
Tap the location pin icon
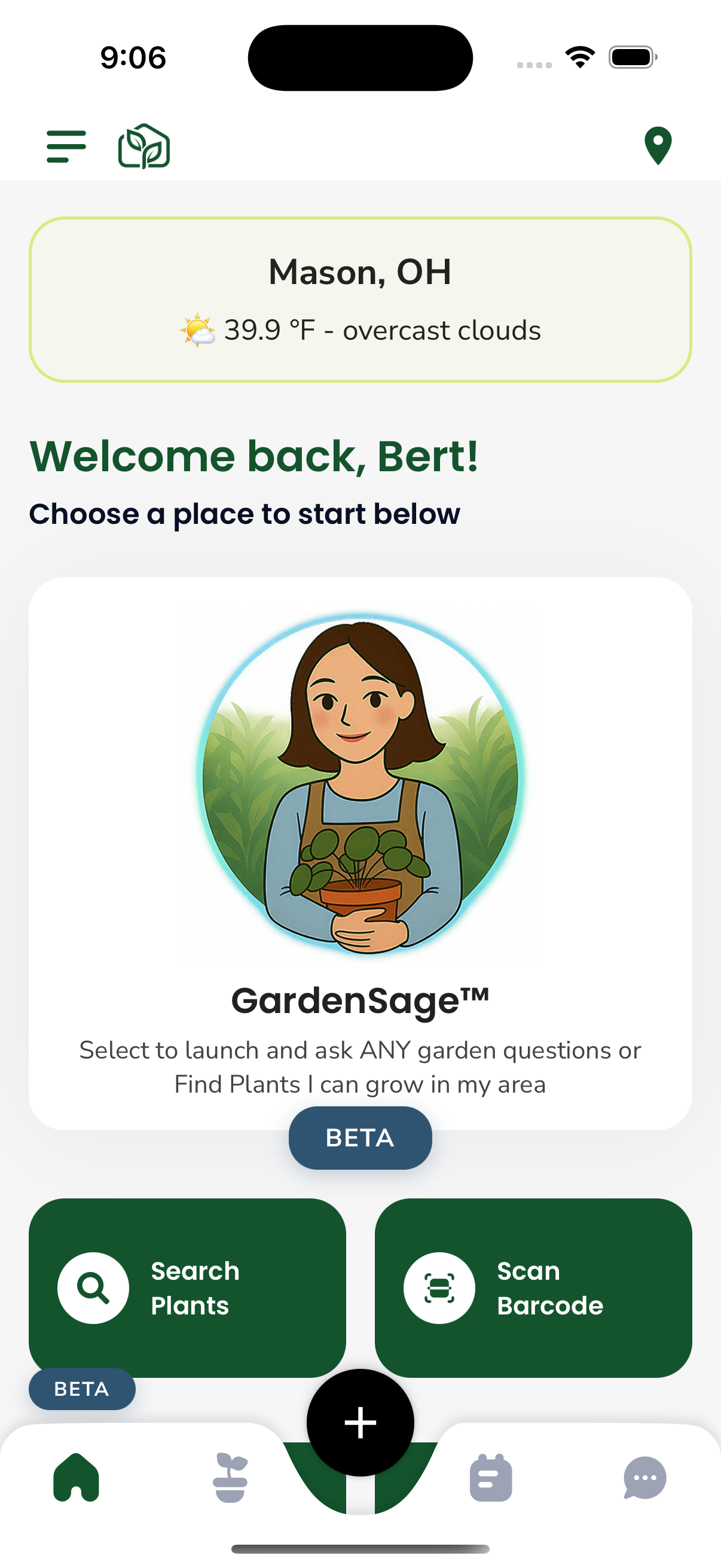[x=658, y=146]
